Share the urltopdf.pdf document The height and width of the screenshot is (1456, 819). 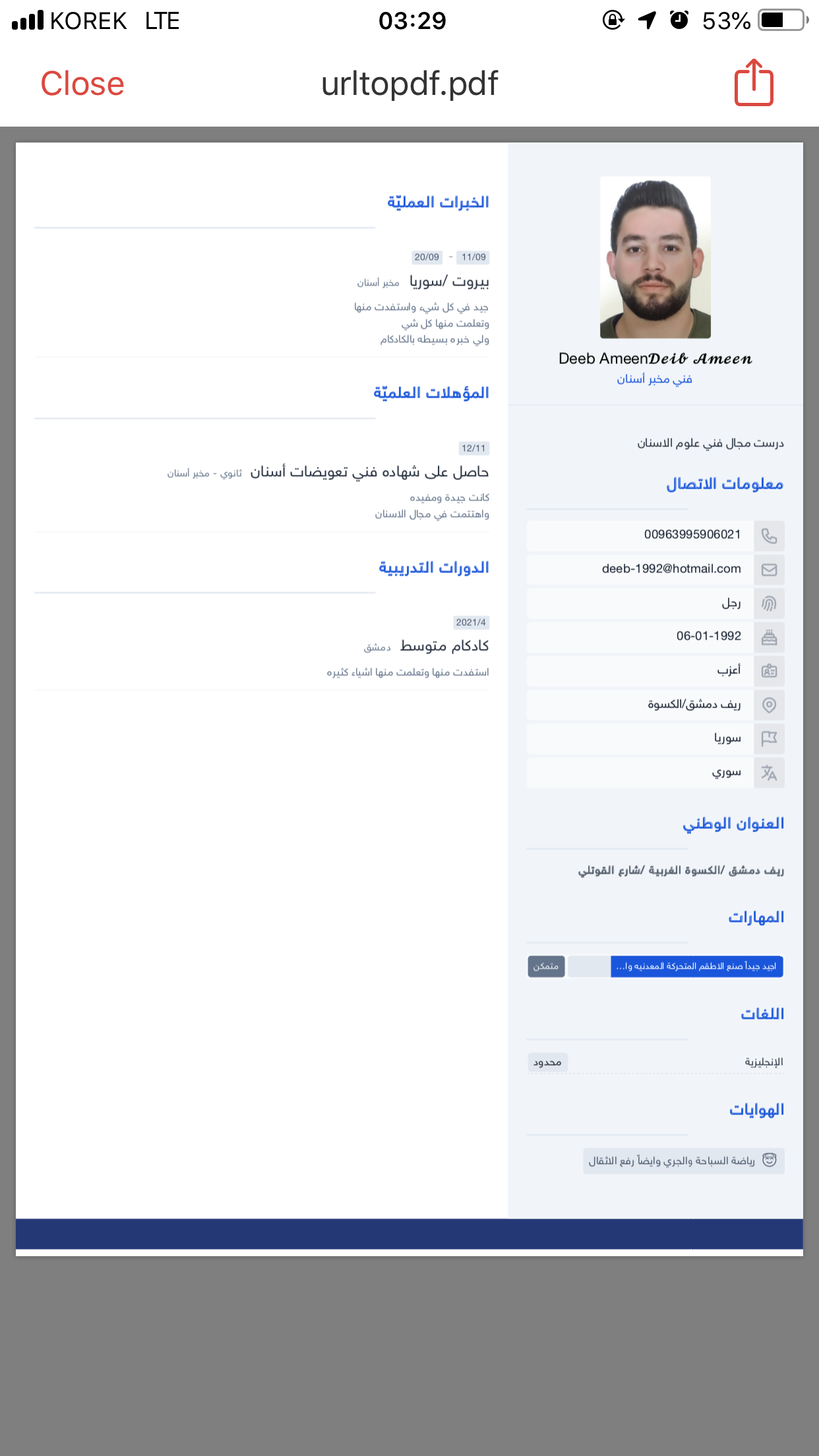(x=754, y=82)
